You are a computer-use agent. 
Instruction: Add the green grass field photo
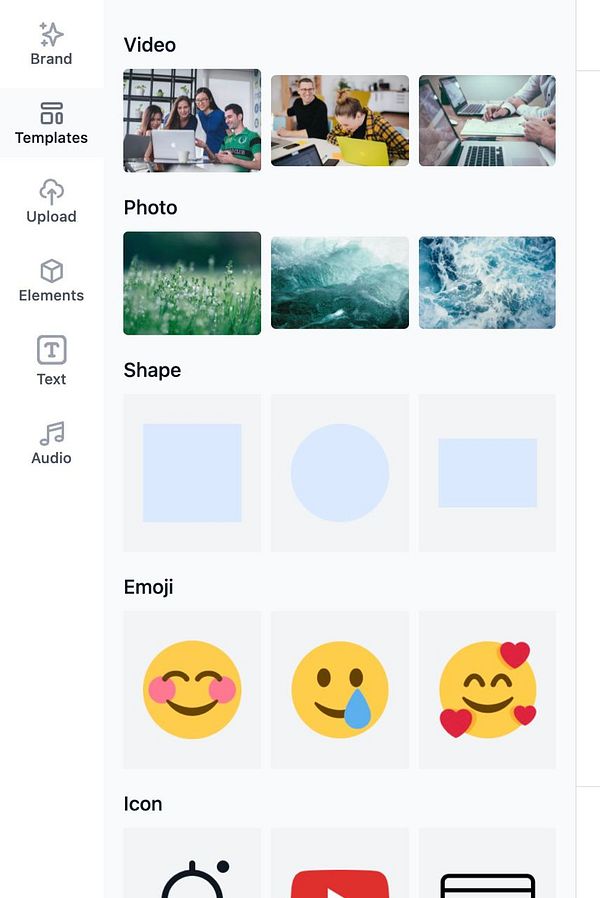192,283
